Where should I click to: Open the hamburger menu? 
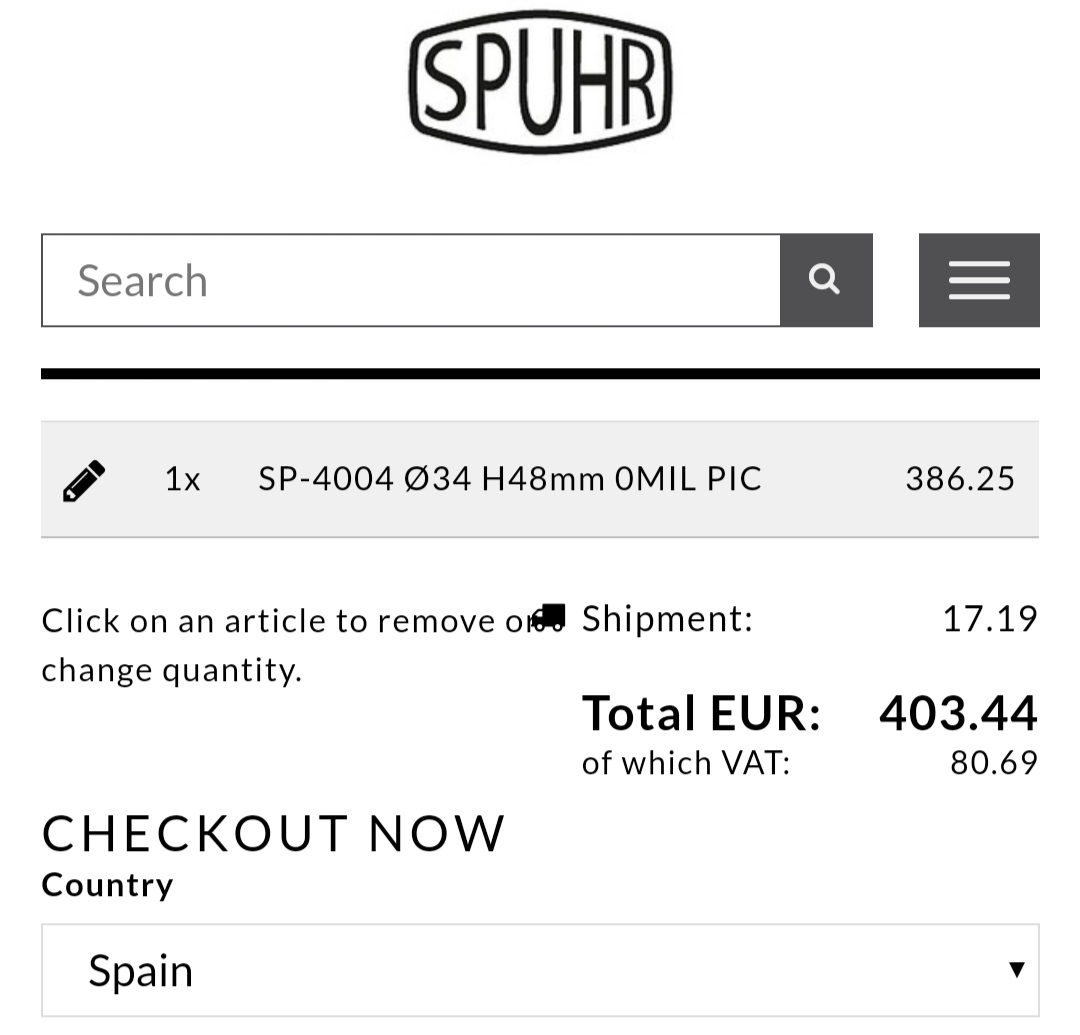(978, 281)
